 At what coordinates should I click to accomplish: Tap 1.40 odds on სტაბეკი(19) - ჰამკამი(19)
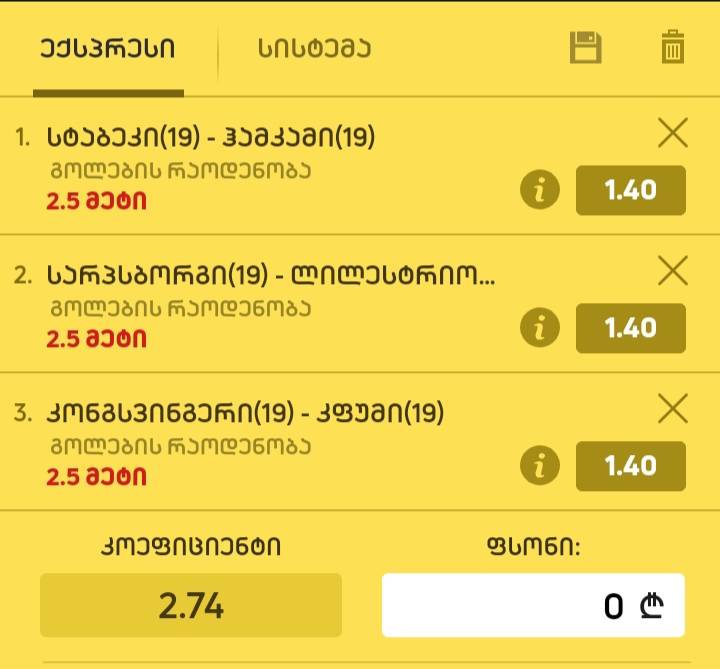(630, 190)
